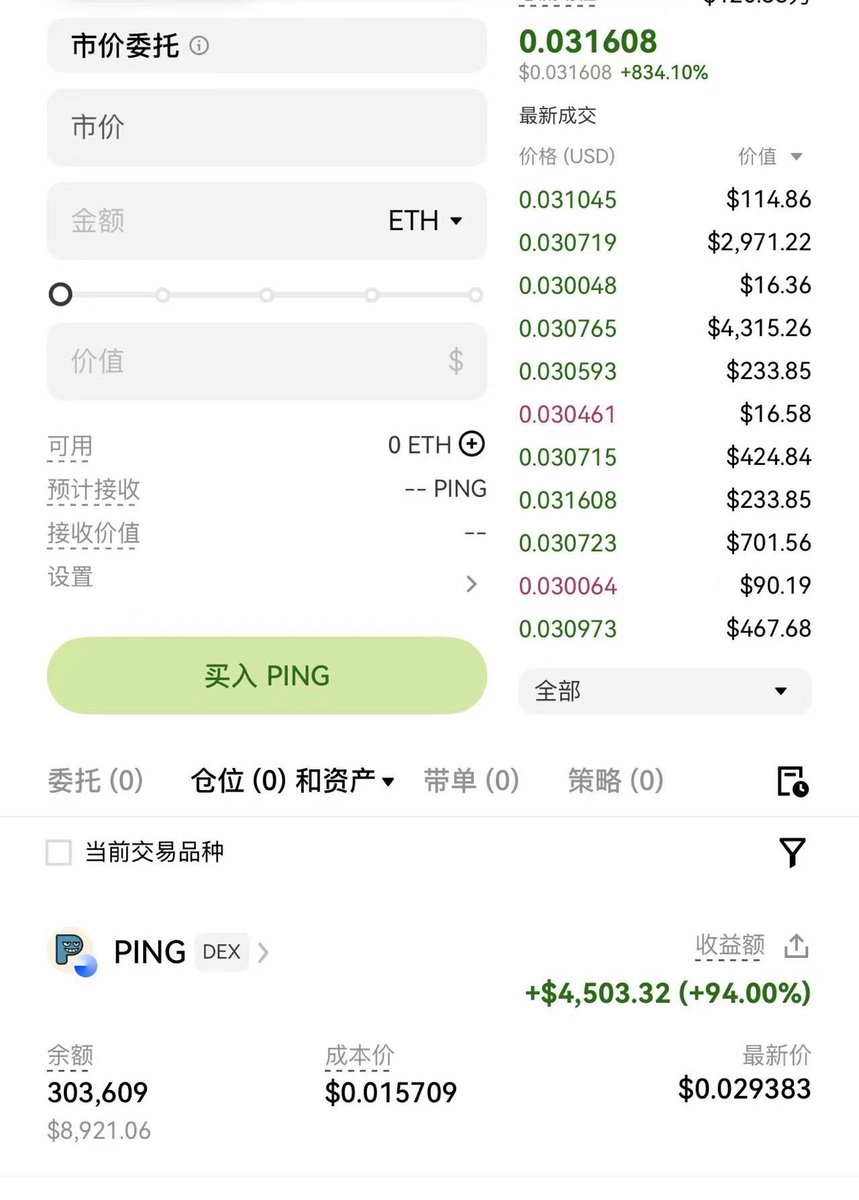The height and width of the screenshot is (1200, 859).
Task: Open the 策略 (0) tab
Action: (x=615, y=781)
